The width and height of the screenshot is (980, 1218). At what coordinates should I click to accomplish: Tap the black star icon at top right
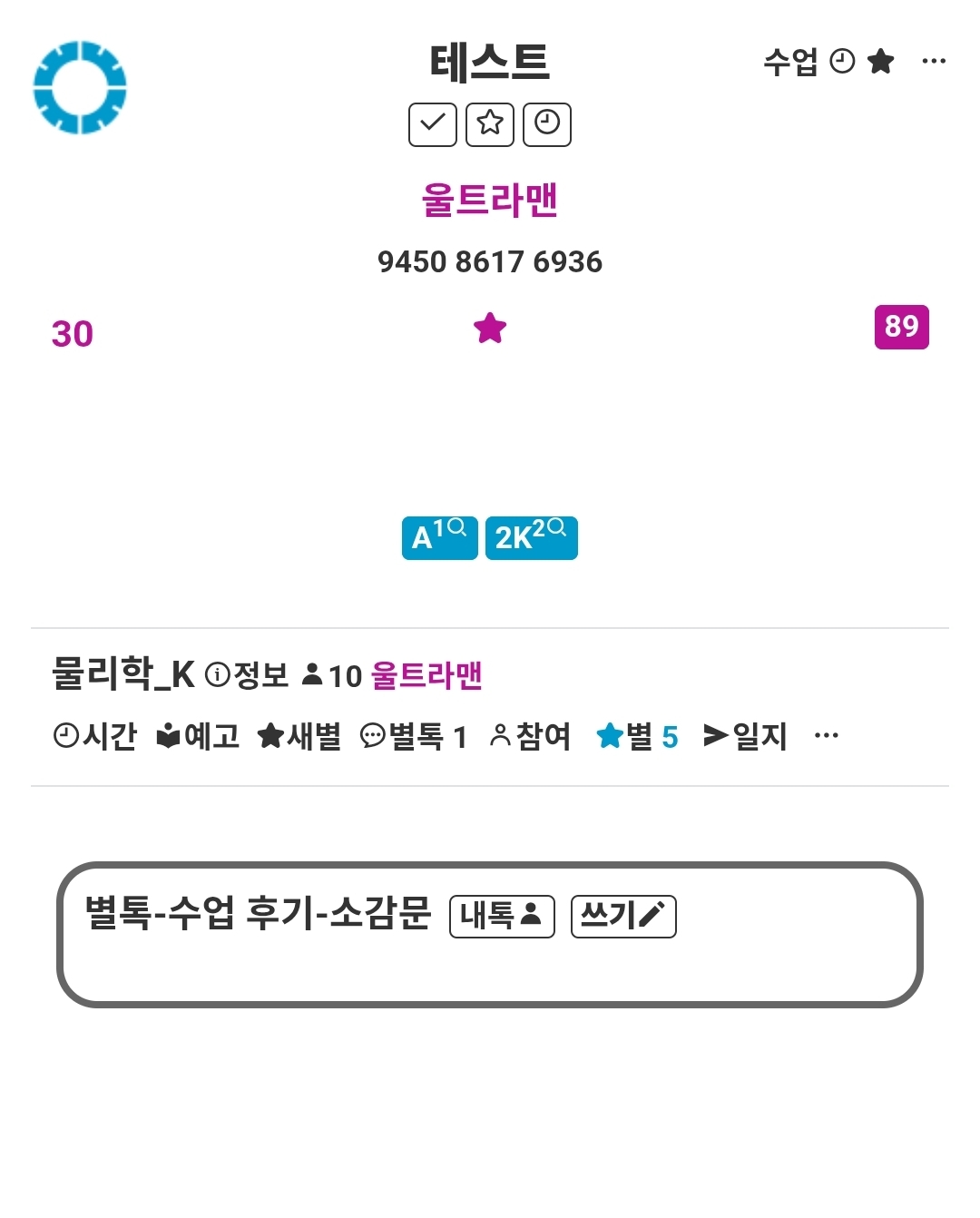point(880,62)
